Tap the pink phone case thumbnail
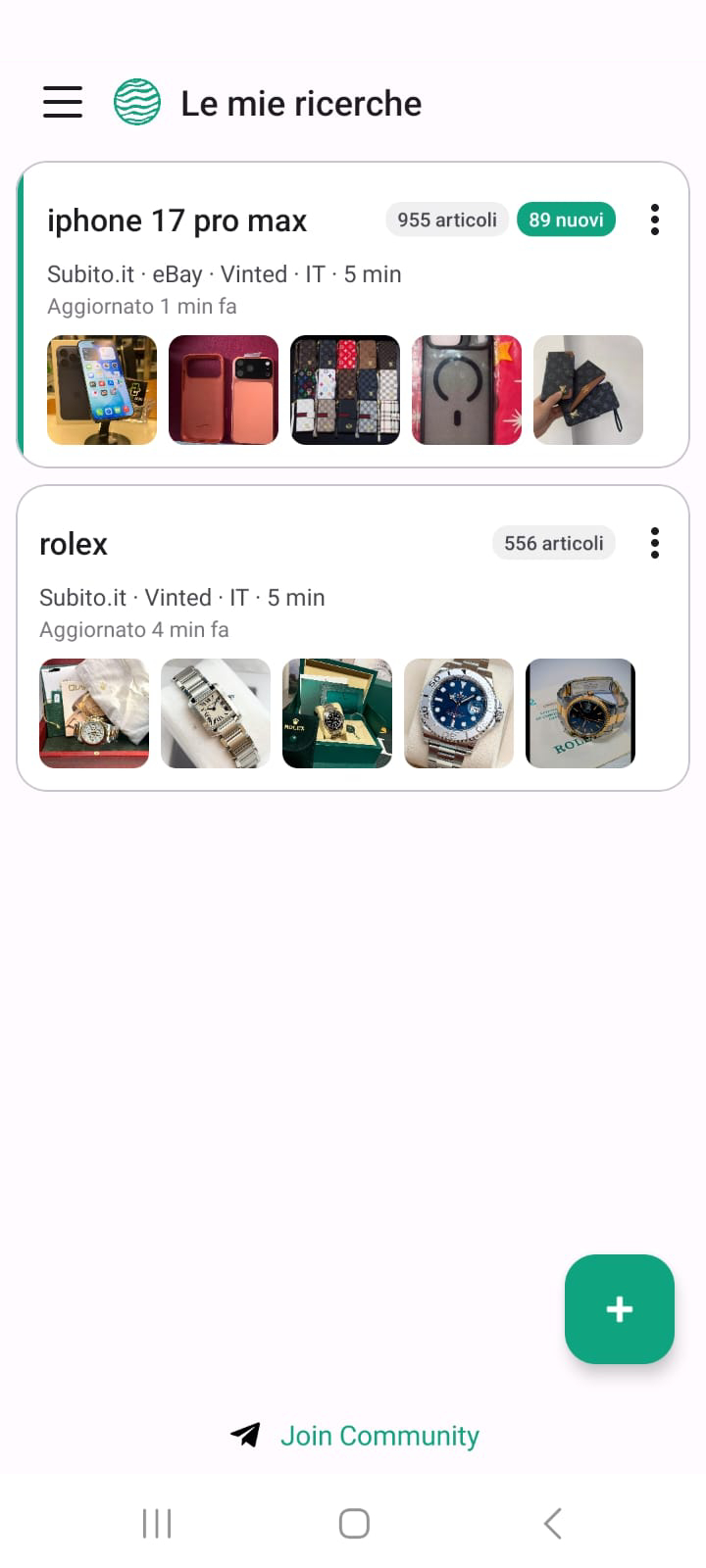The image size is (706, 1568). click(x=224, y=390)
